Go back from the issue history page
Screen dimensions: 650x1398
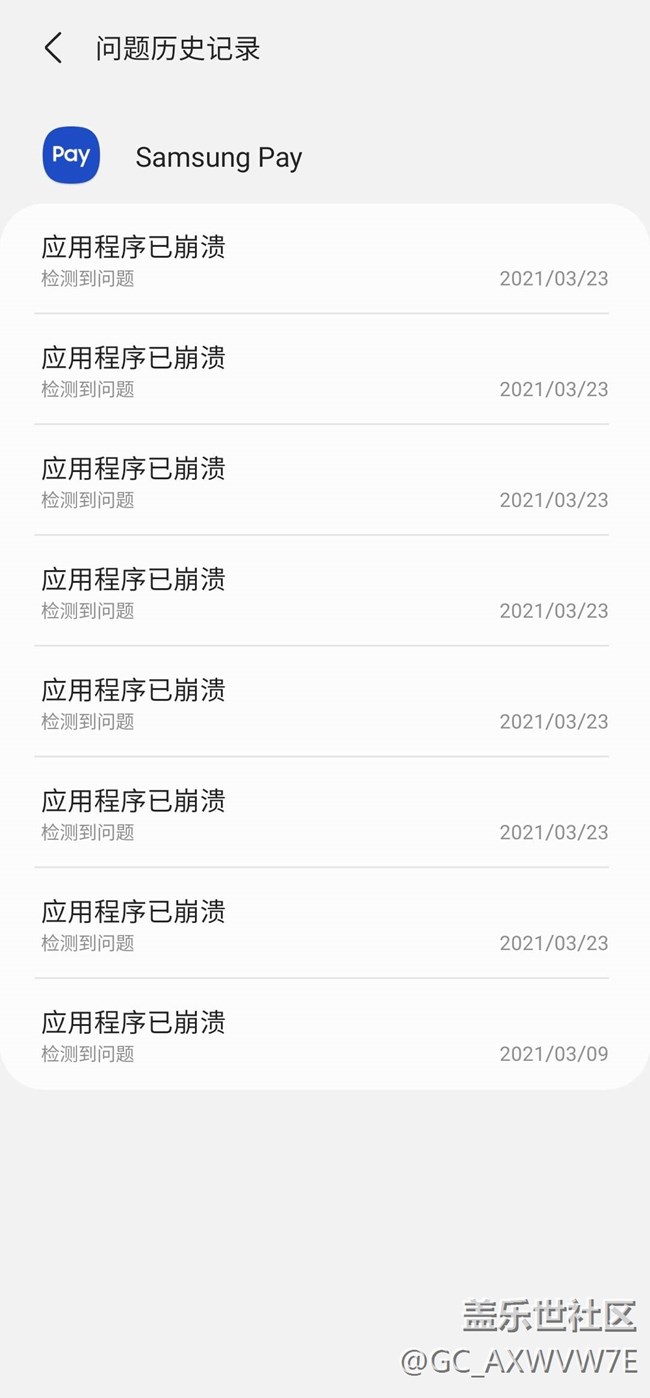coord(53,48)
